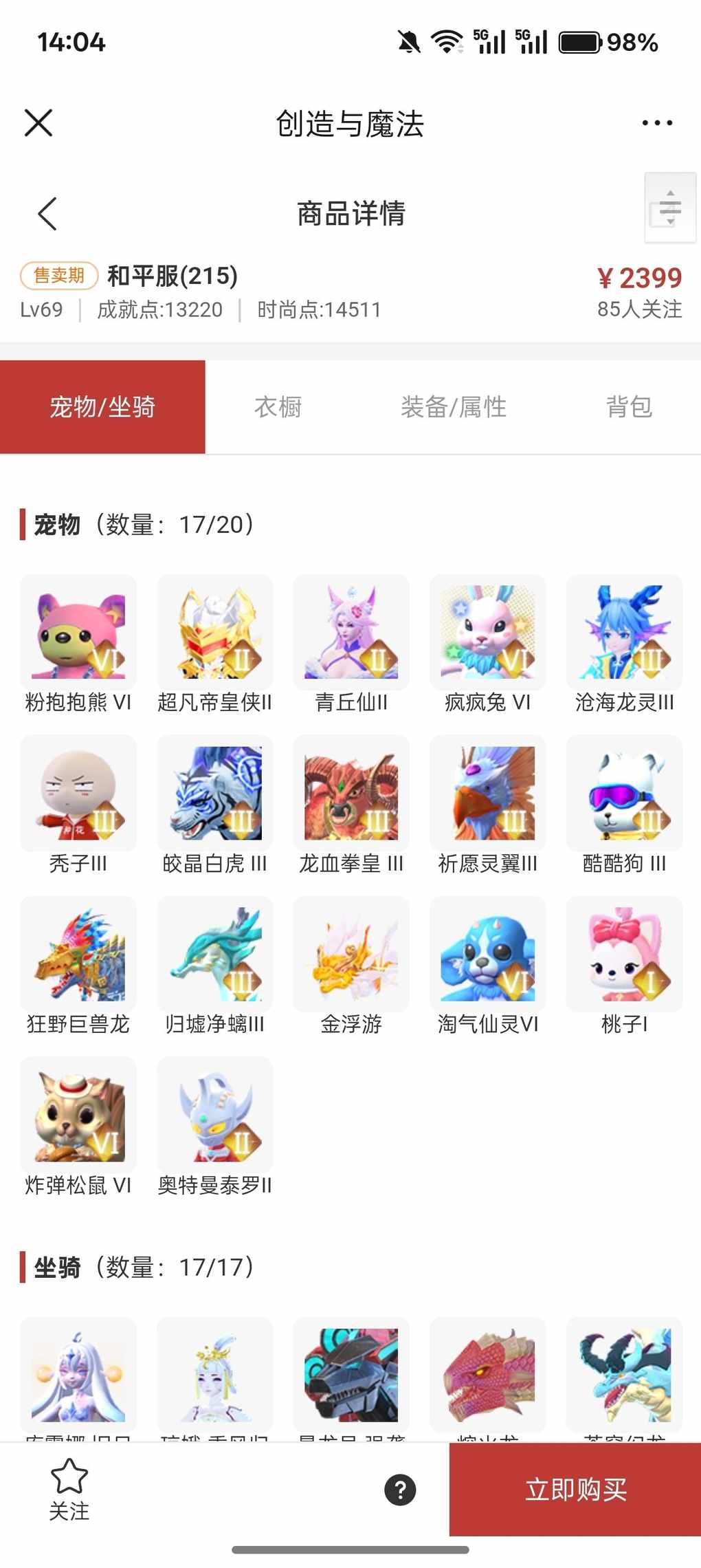Viewport: 701px width, 1568px height.
Task: Follow this listing with the 关注 star
Action: (69, 1489)
